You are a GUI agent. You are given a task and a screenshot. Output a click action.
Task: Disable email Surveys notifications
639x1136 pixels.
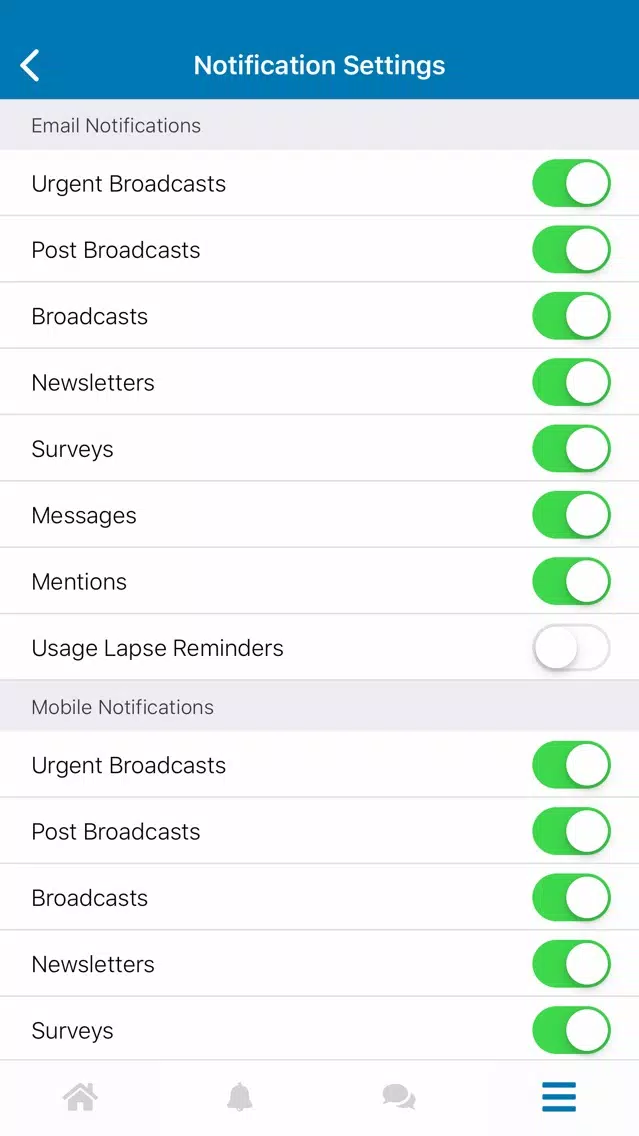pyautogui.click(x=572, y=448)
